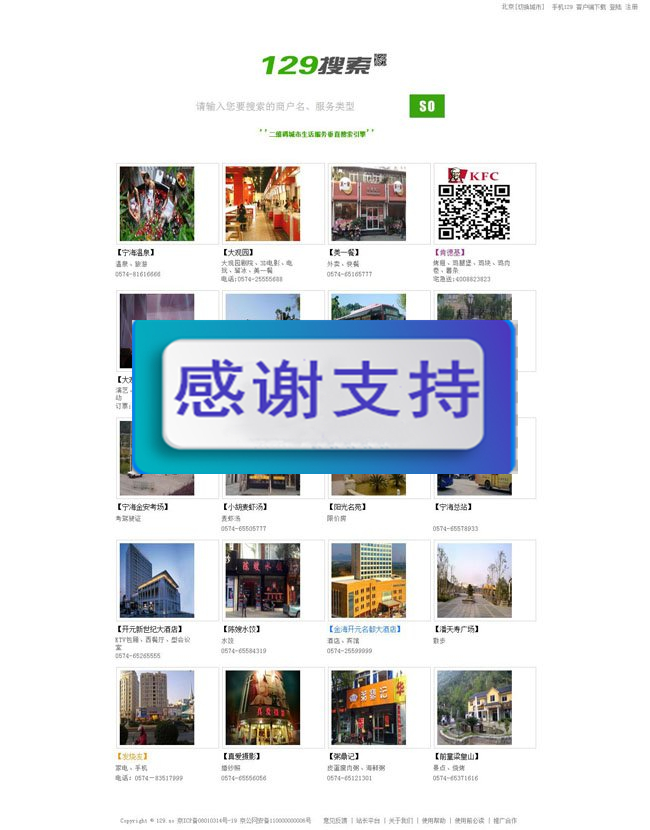
Task: Open 手机129 link
Action: tap(562, 6)
